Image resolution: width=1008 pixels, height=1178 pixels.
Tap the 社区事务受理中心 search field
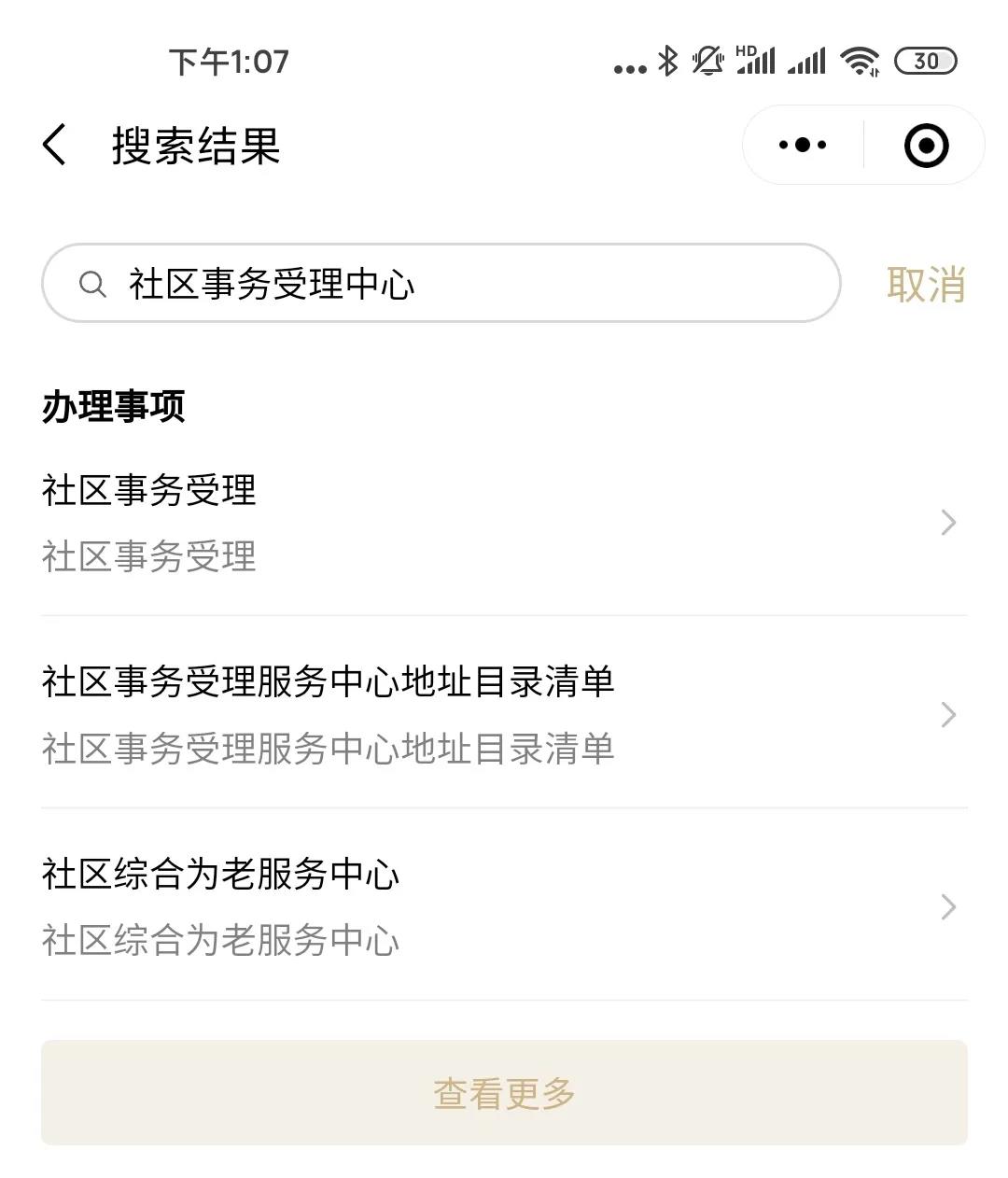[441, 283]
